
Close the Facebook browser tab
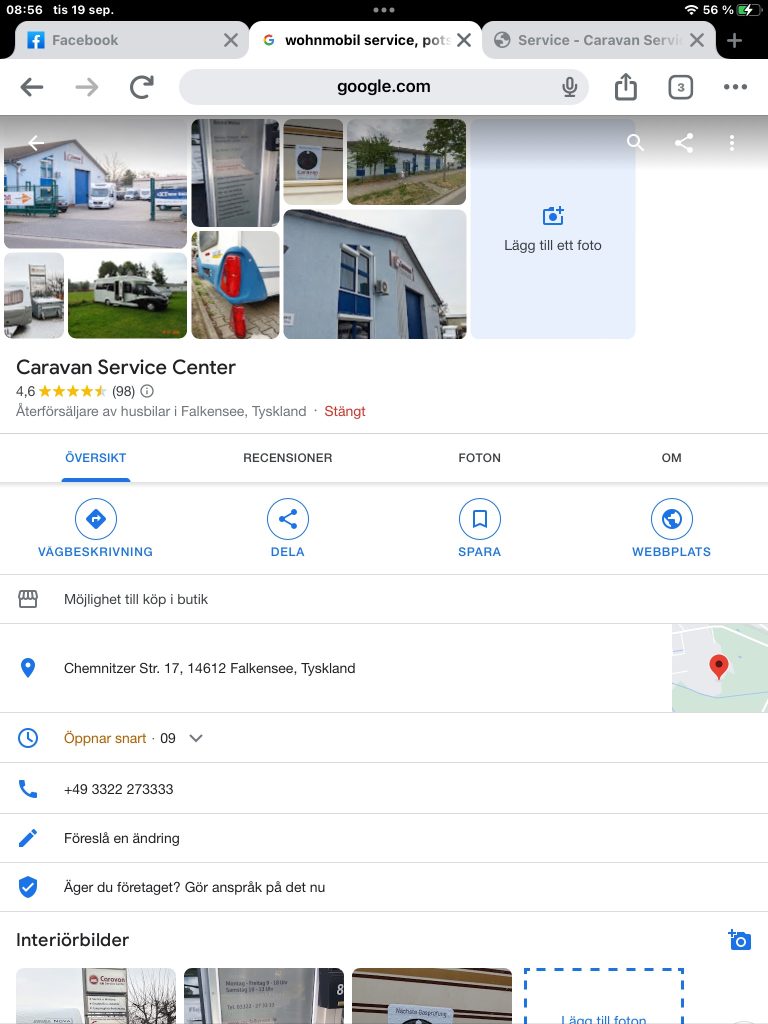coord(230,40)
